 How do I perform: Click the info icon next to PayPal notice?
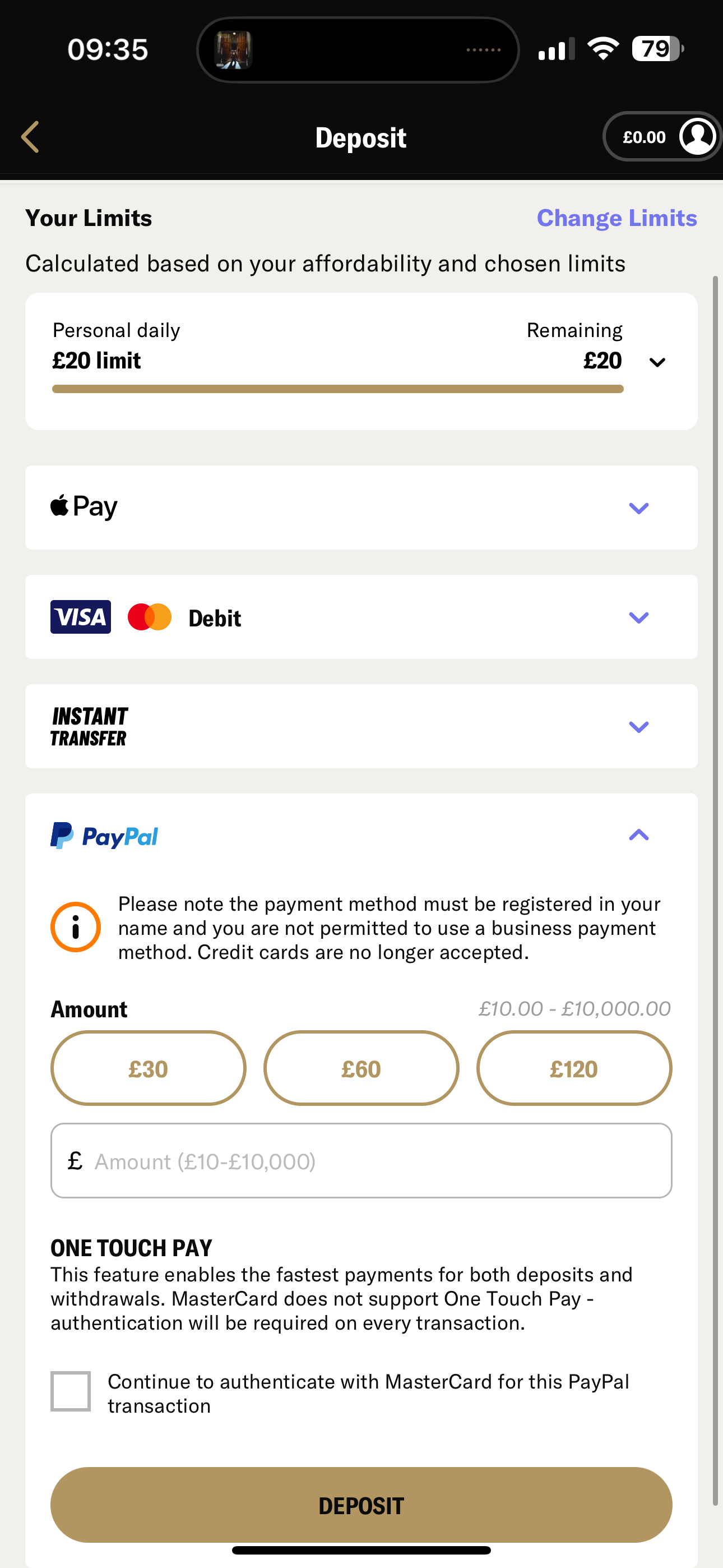[76, 927]
